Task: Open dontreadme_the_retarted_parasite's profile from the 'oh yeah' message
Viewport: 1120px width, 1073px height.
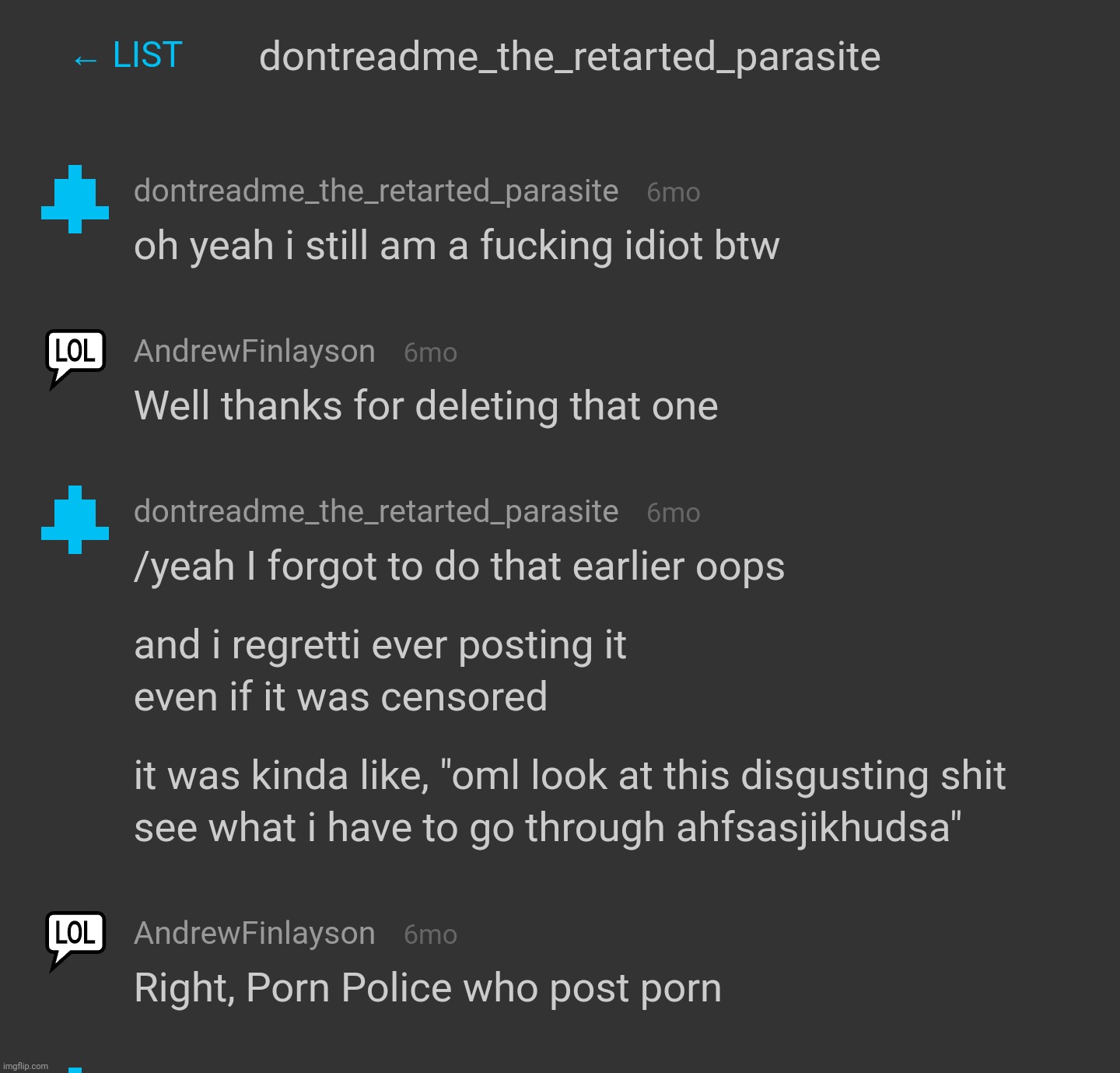Action: pos(376,191)
